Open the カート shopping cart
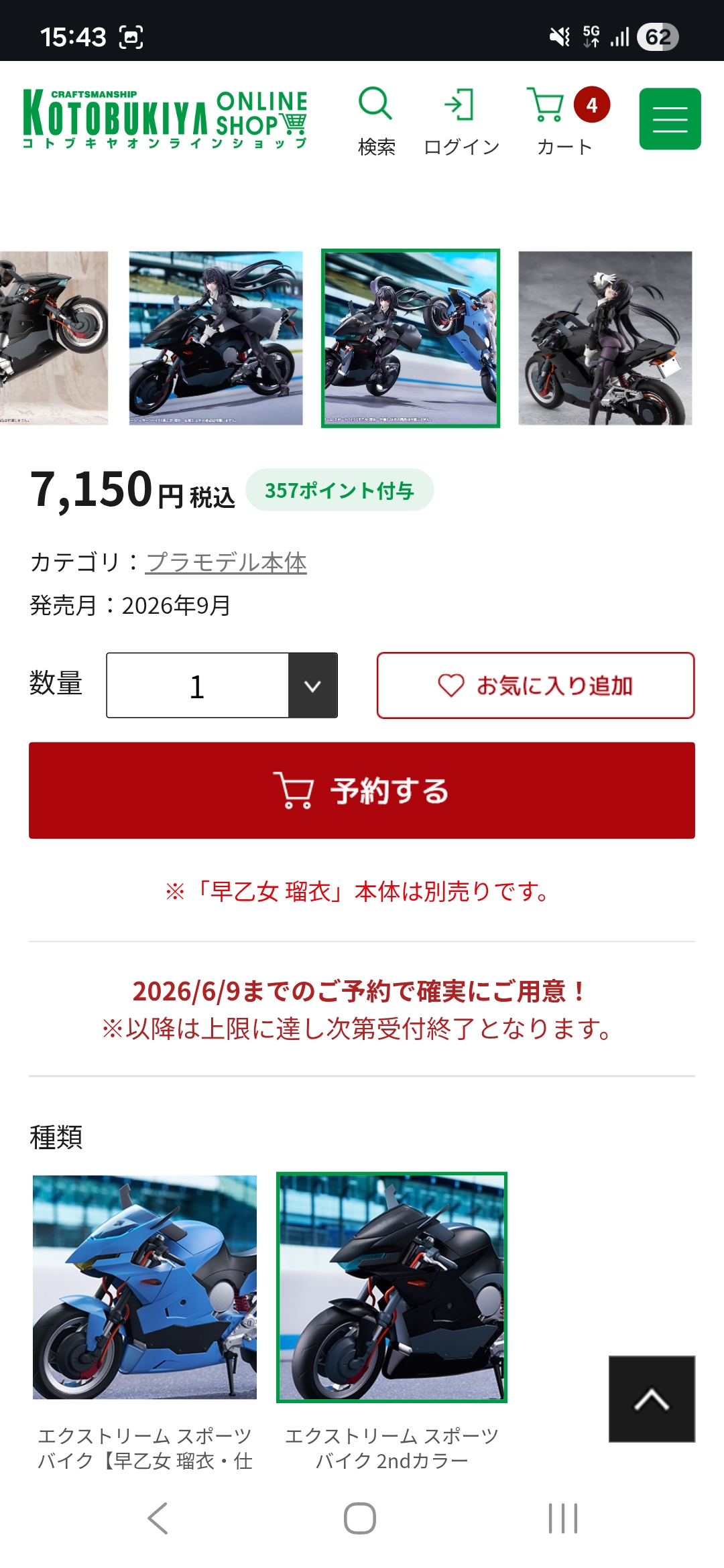The image size is (724, 1568). (564, 121)
